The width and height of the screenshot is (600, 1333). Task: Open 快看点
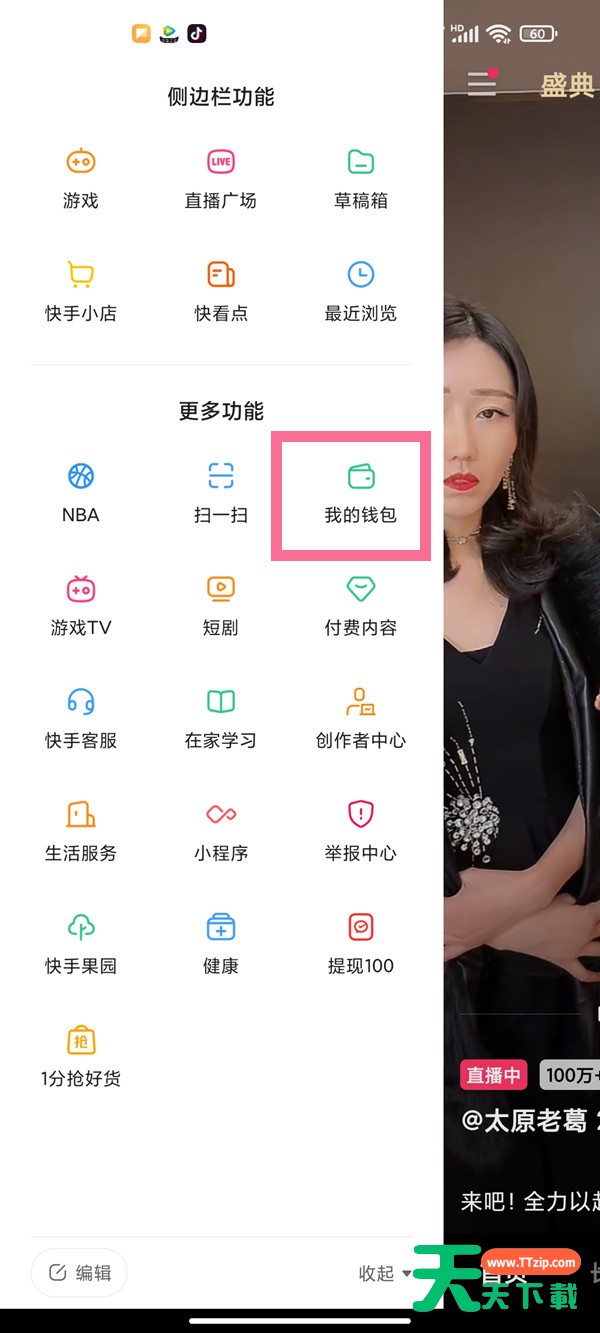click(x=221, y=293)
